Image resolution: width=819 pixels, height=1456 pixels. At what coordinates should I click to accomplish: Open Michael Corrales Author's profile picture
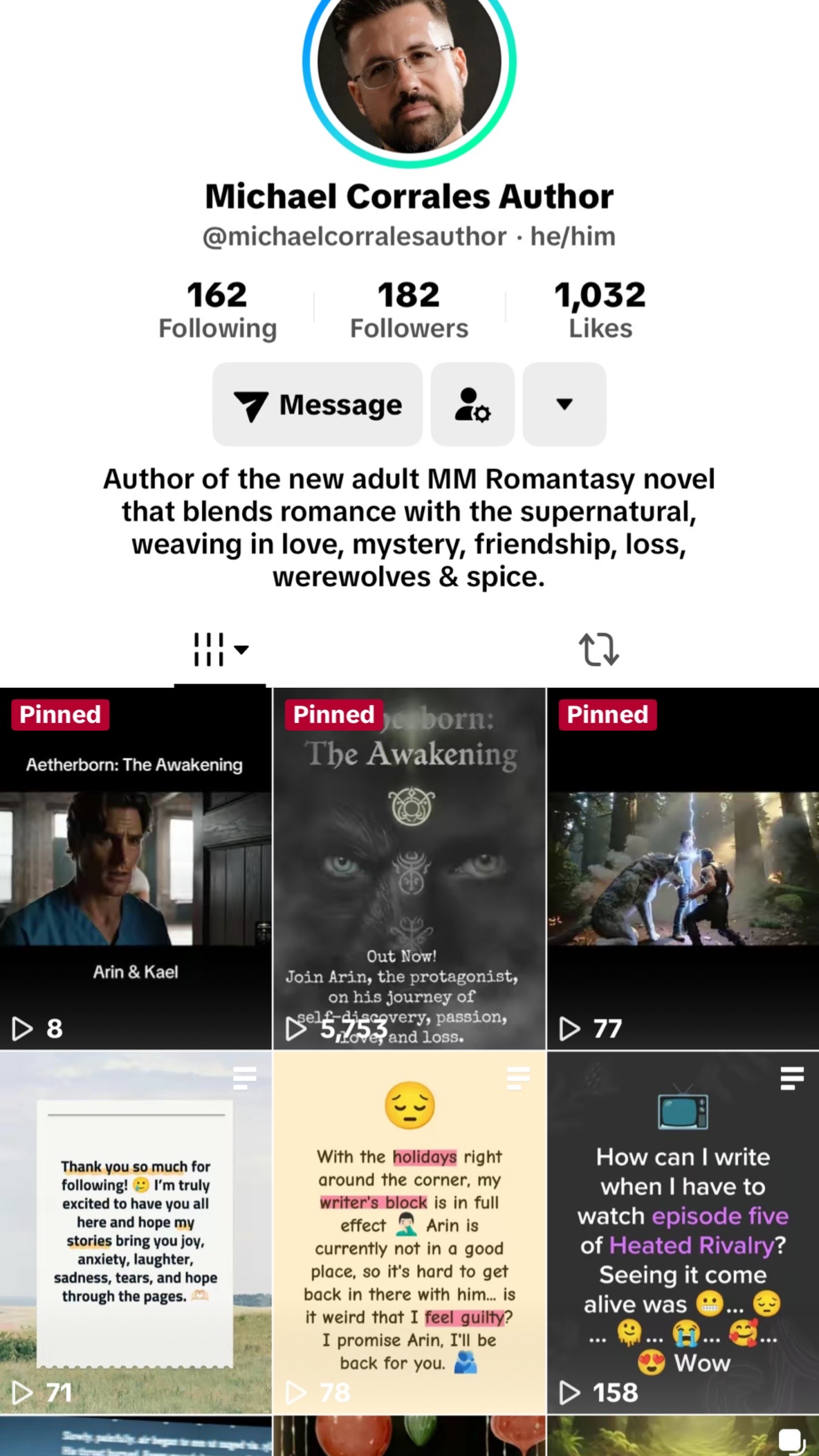click(410, 66)
